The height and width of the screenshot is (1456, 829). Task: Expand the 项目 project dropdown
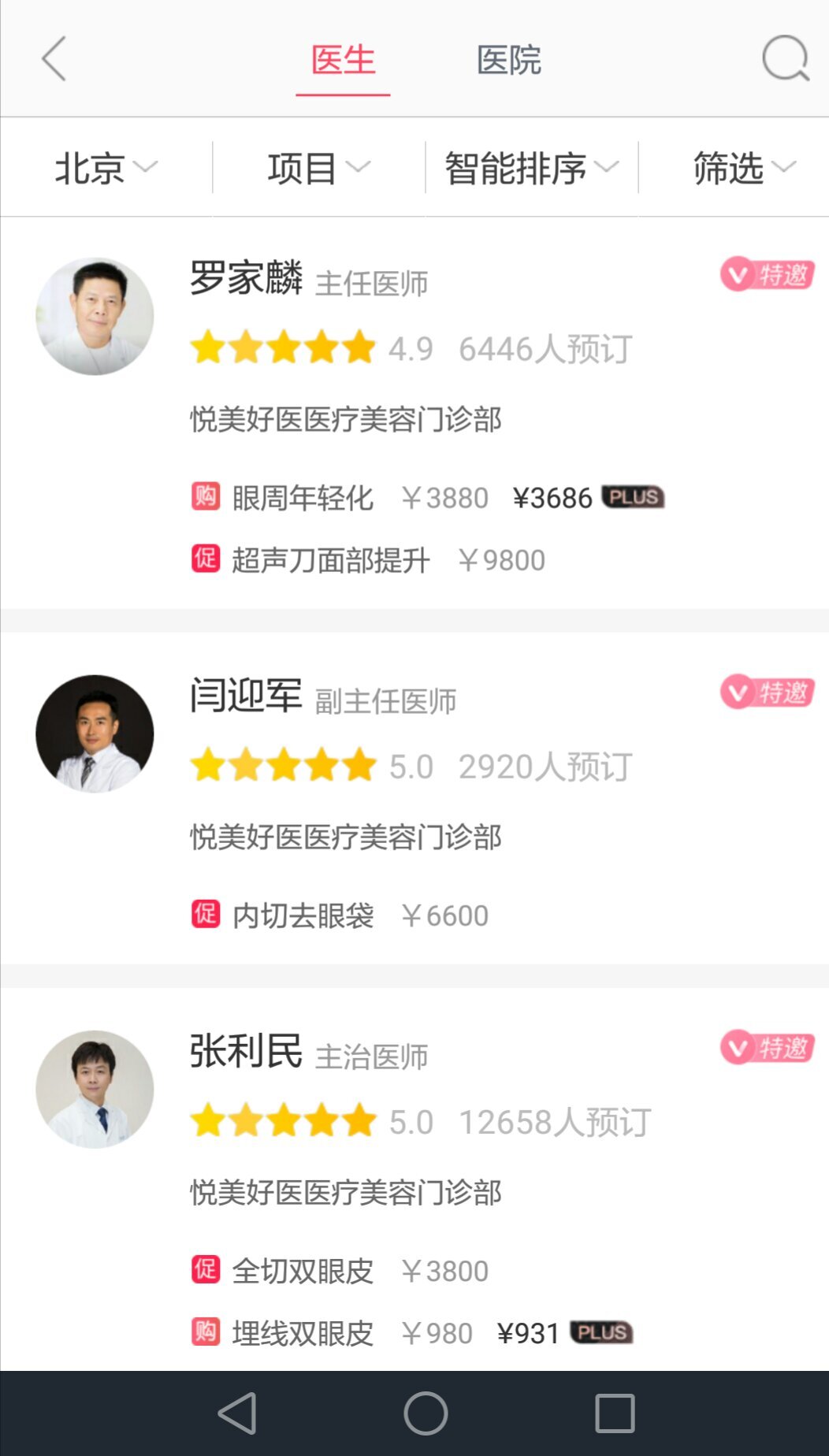[318, 167]
